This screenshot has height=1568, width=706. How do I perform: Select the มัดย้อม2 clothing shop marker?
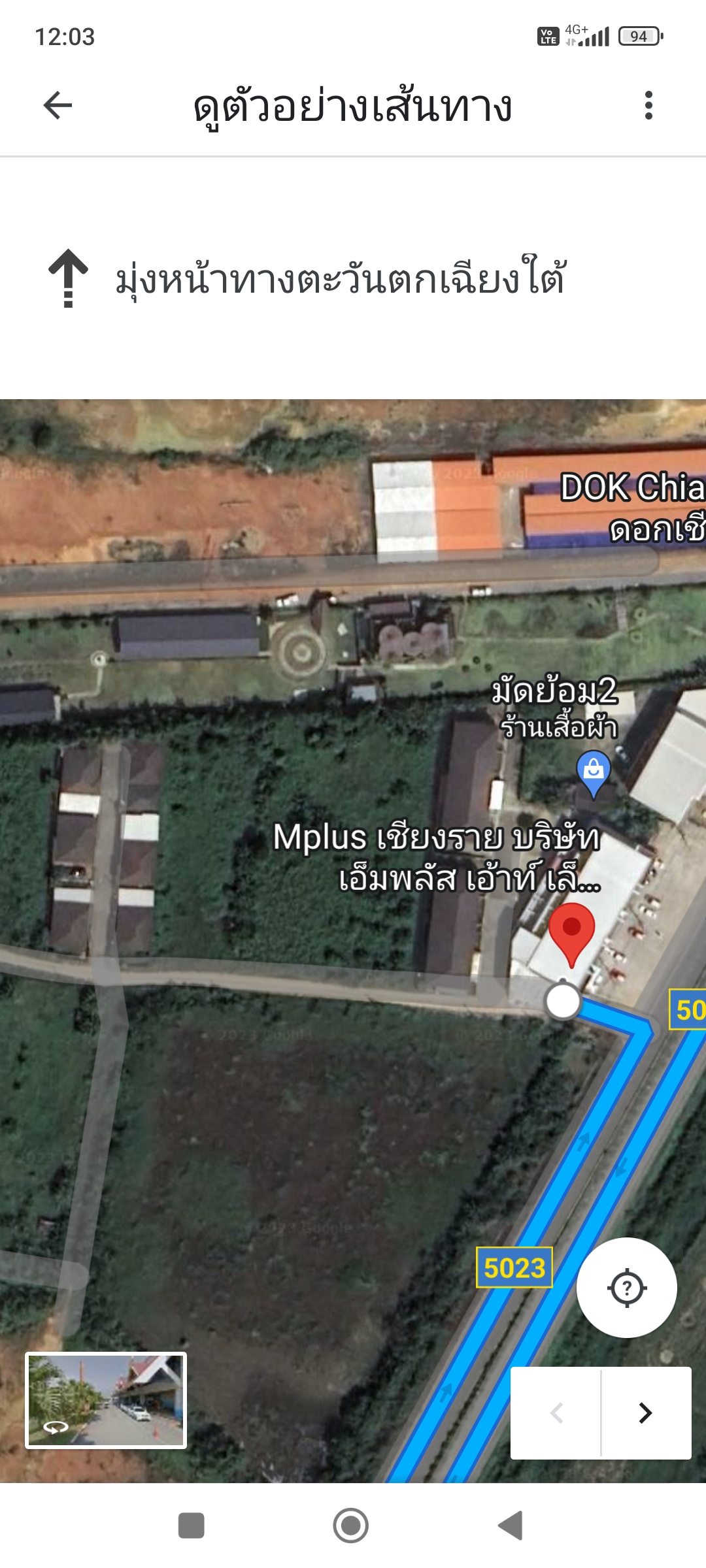(x=594, y=774)
